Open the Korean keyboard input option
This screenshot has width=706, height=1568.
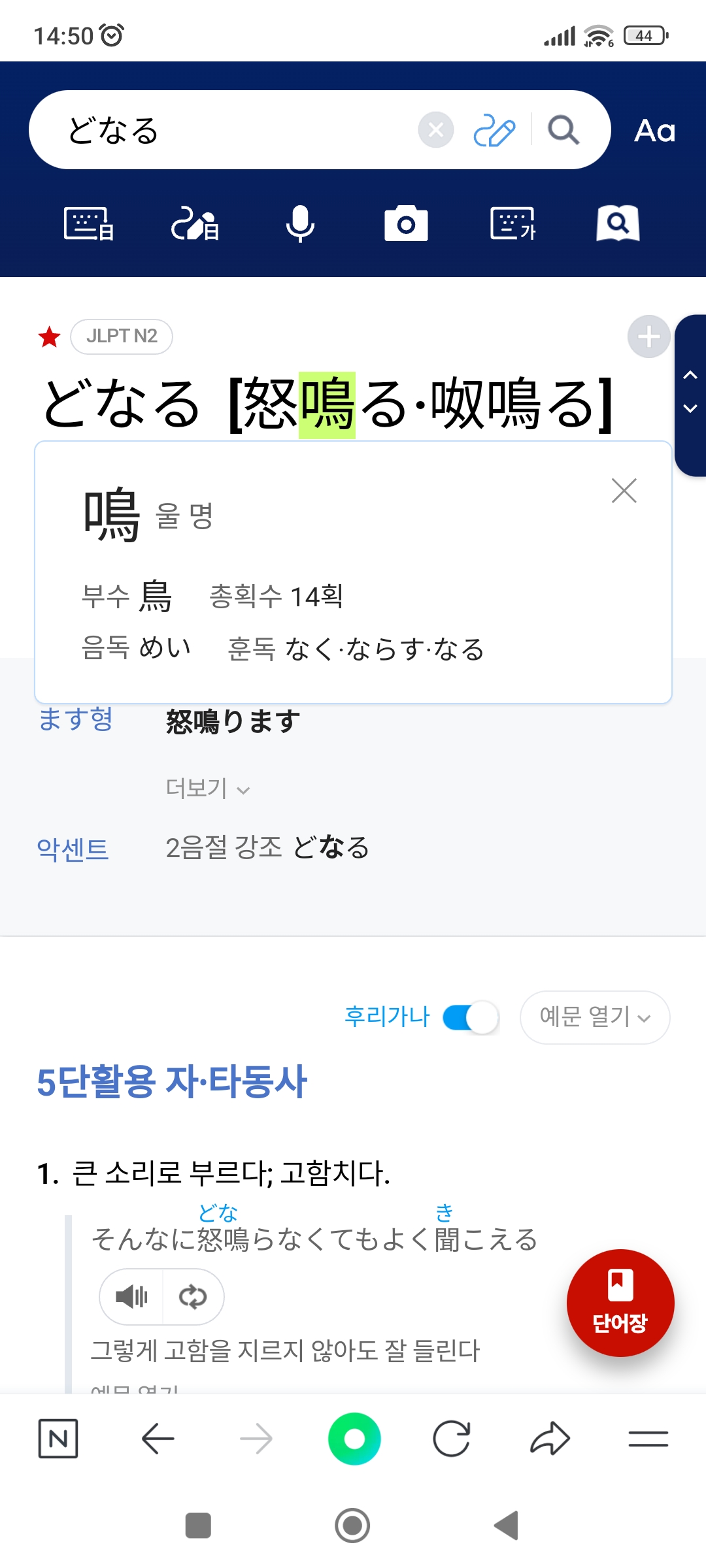pyautogui.click(x=513, y=224)
